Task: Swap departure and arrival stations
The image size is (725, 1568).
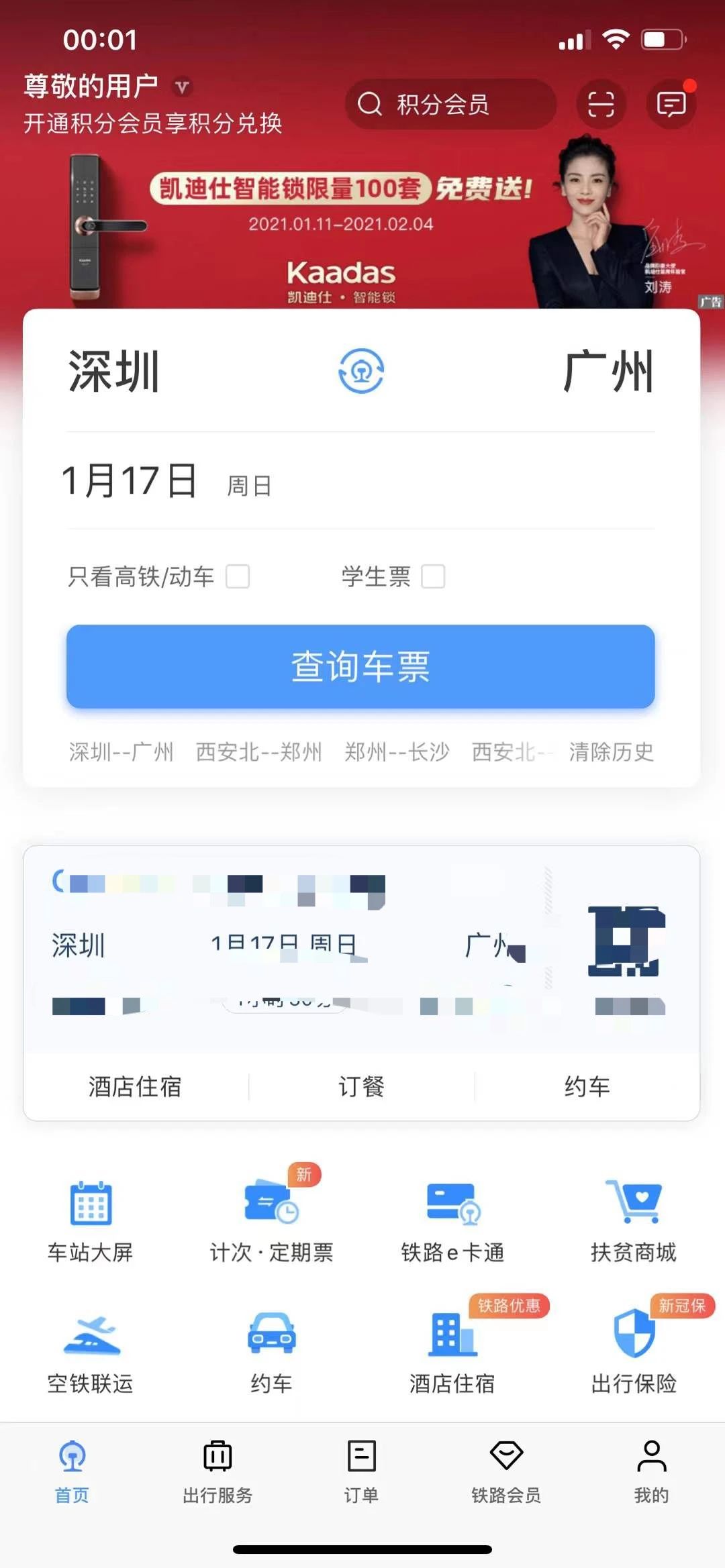Action: (x=361, y=371)
